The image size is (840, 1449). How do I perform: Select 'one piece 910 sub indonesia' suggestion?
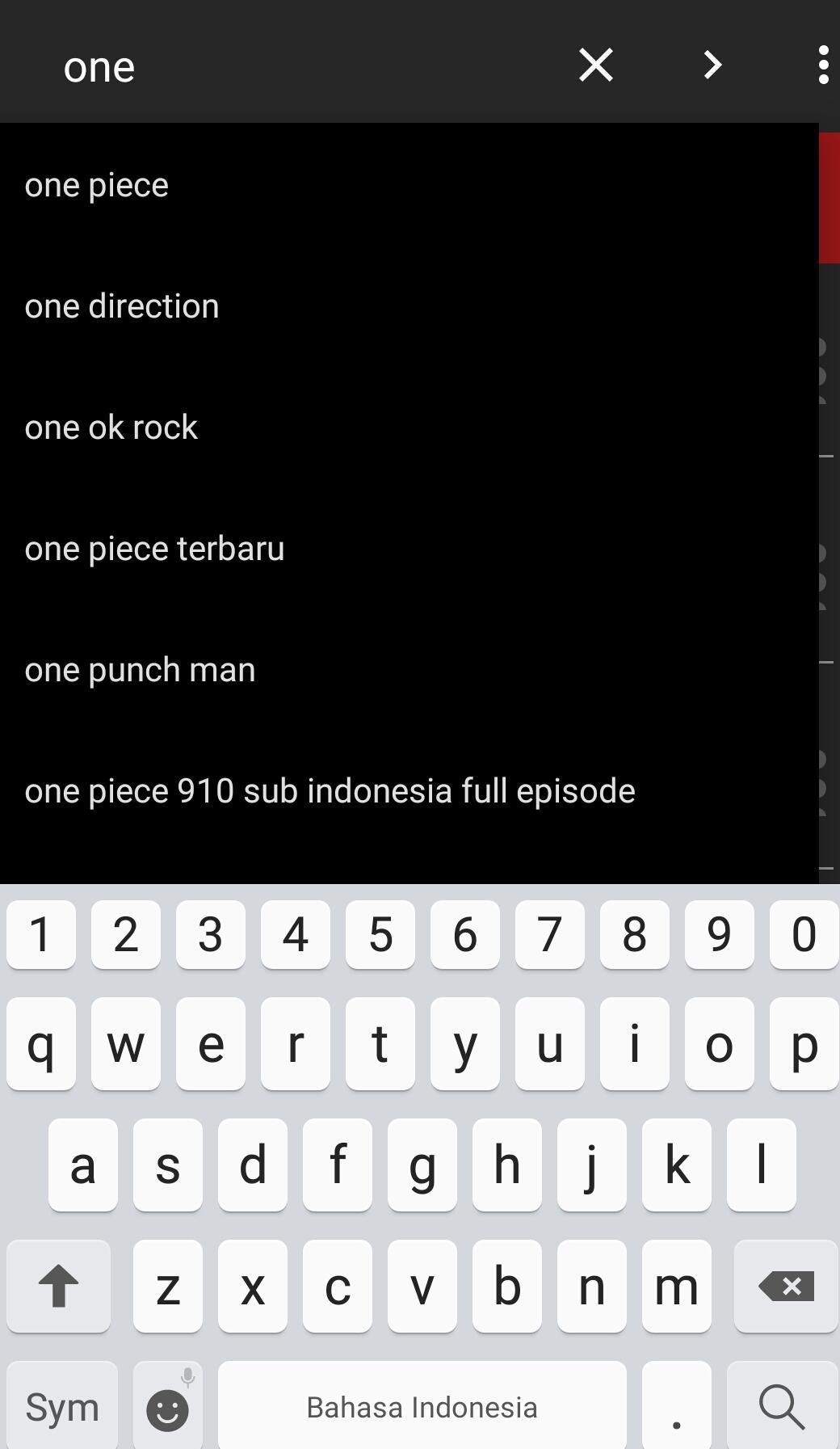pyautogui.click(x=330, y=791)
